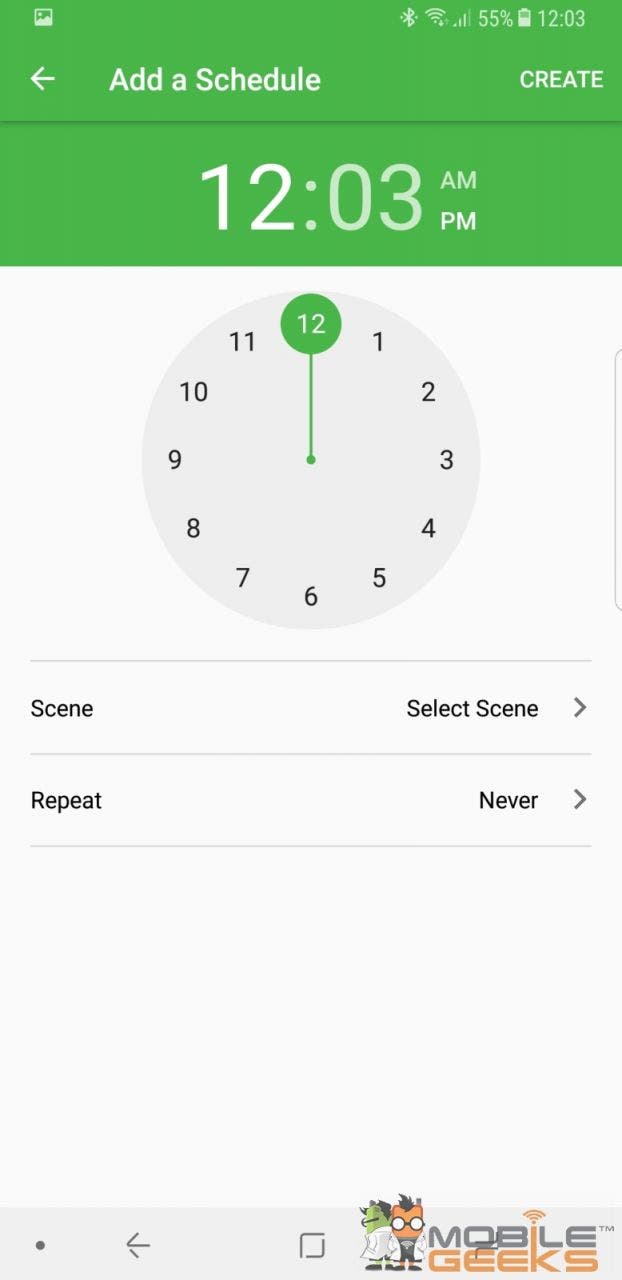Open the Repeat setting
This screenshot has width=622, height=1280.
311,800
